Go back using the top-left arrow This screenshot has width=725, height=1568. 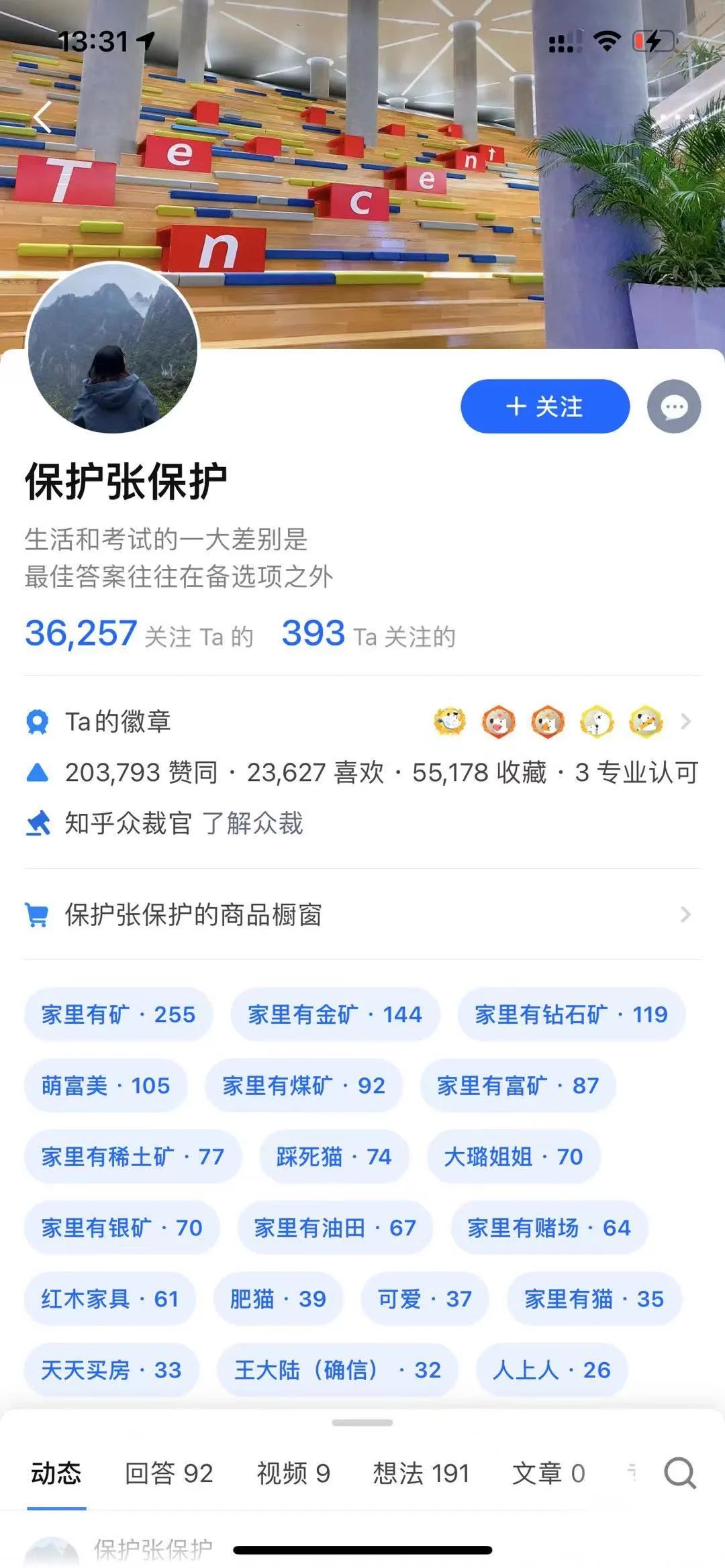tap(43, 118)
